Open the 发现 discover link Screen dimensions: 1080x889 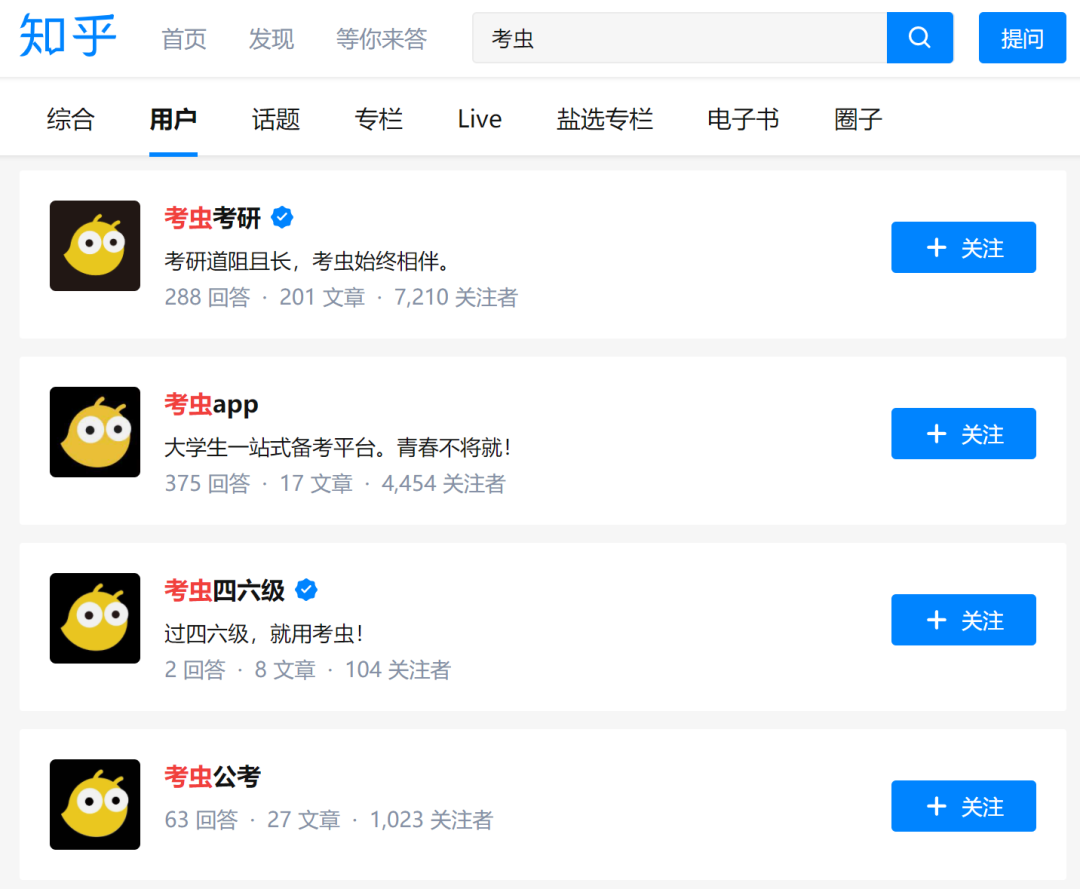[x=271, y=39]
